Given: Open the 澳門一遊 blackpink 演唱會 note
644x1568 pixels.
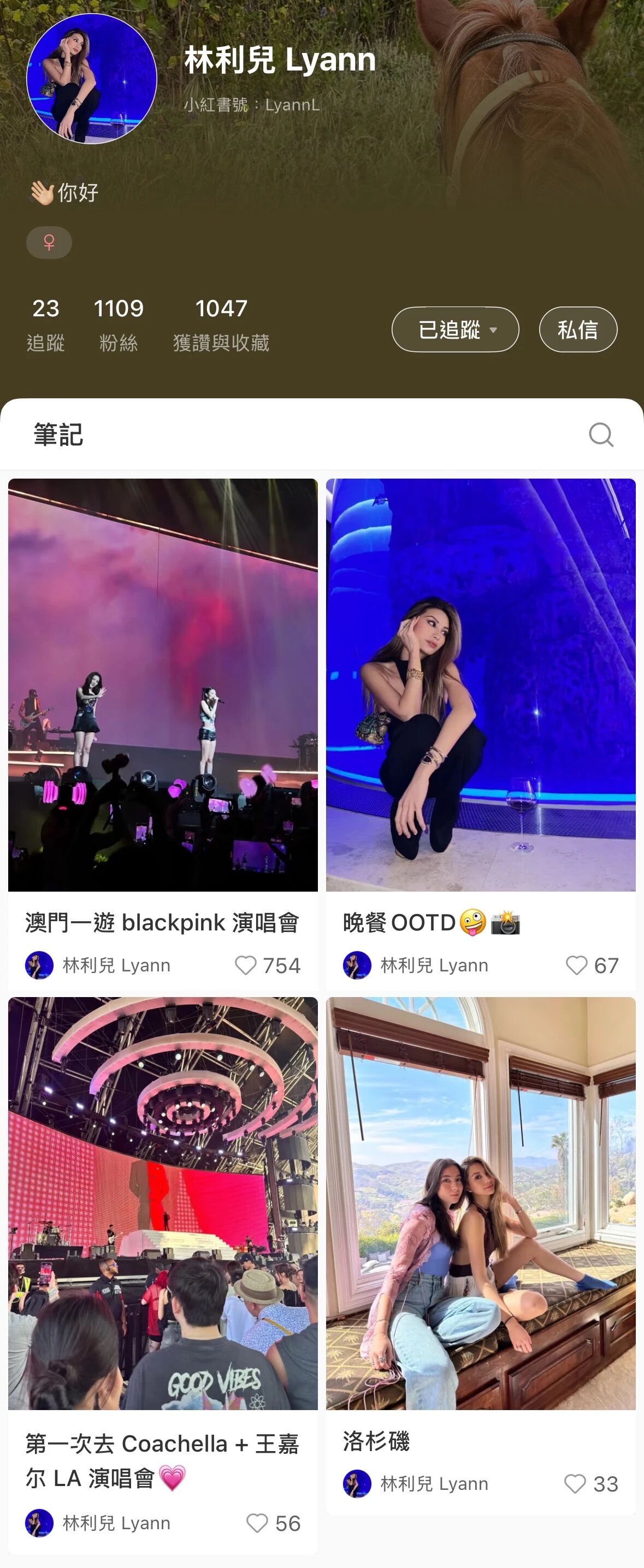Looking at the screenshot, I should (163, 685).
